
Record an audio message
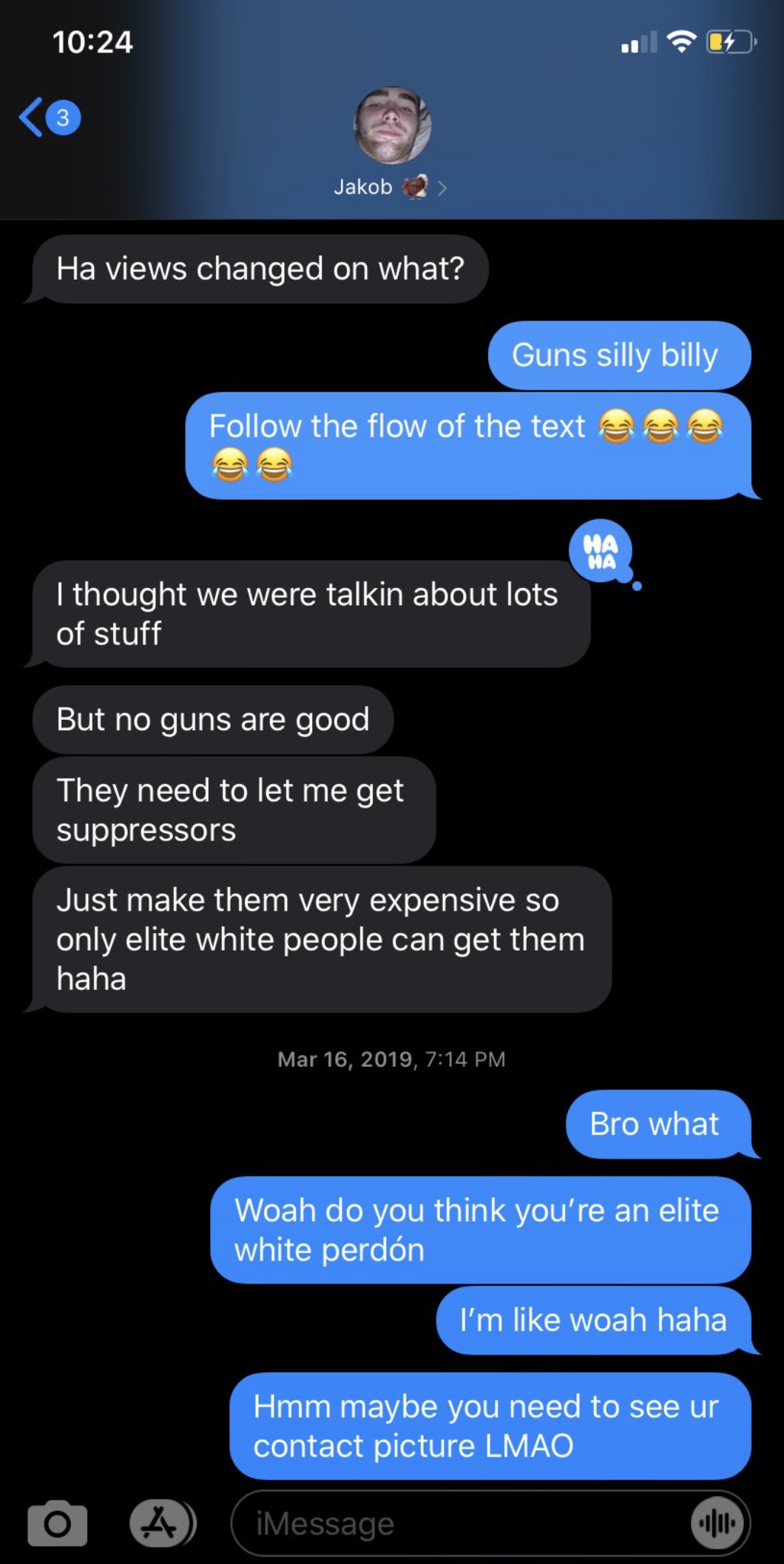(x=716, y=1523)
